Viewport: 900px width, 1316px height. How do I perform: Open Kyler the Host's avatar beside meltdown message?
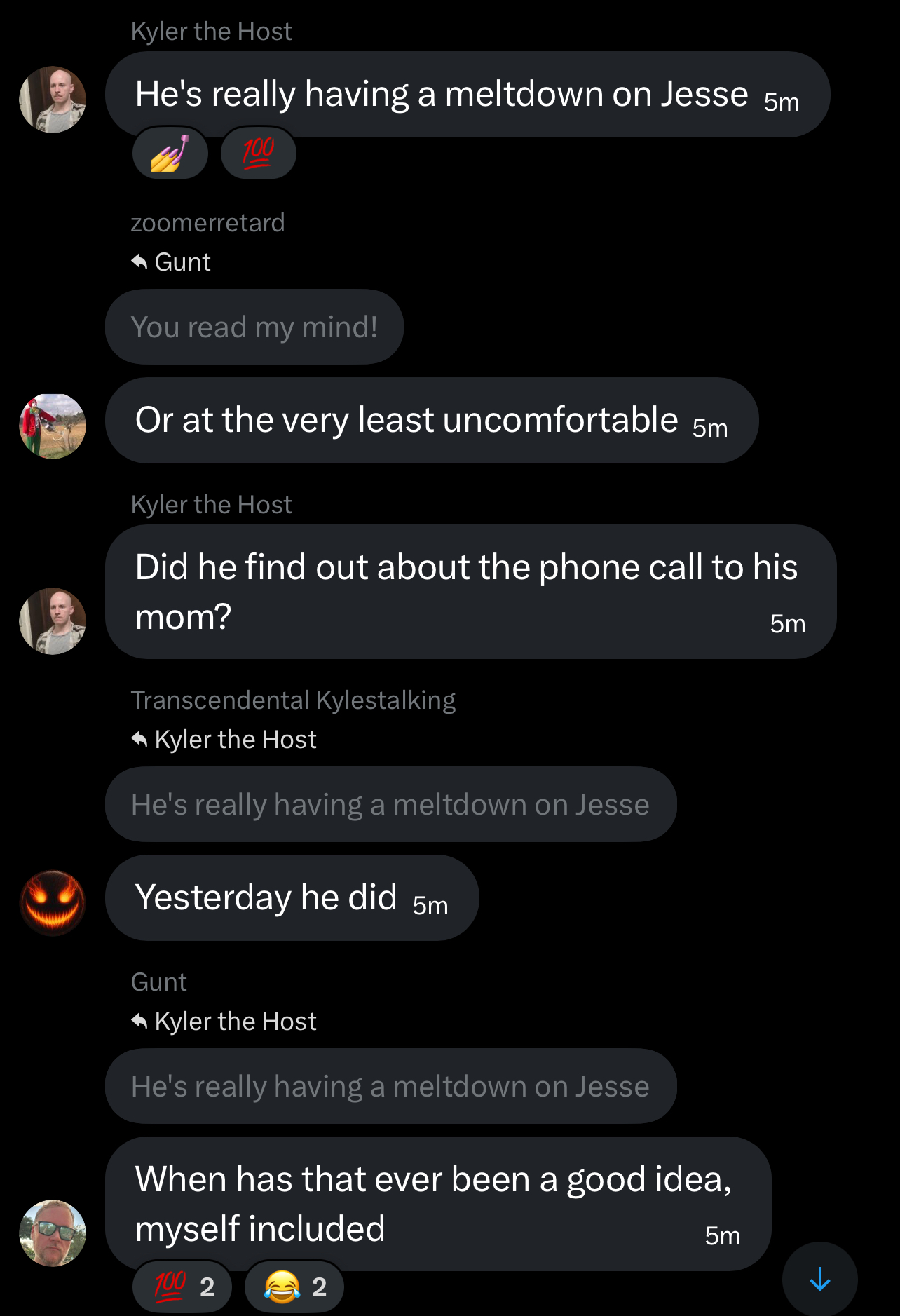(x=53, y=100)
